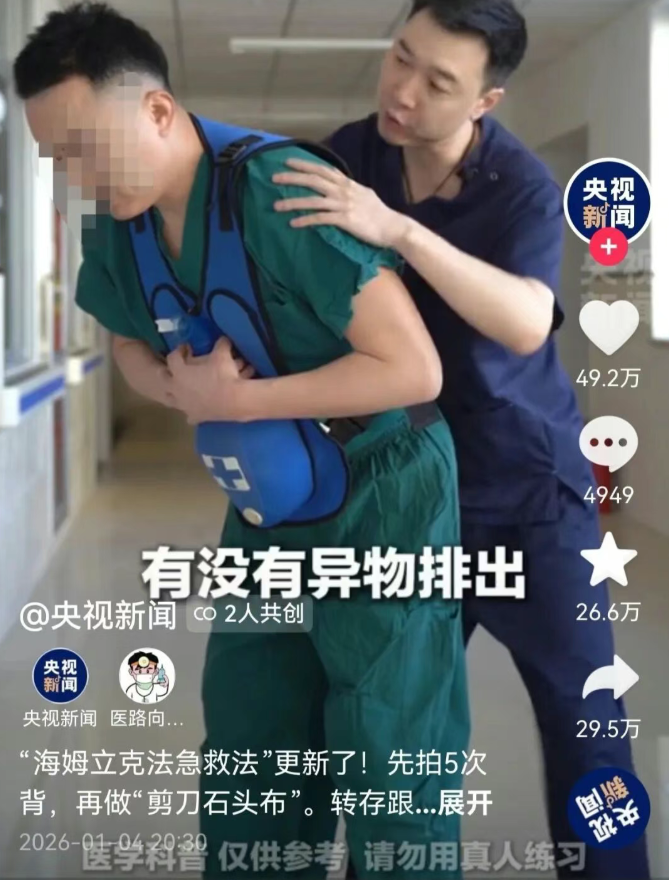Follow 央视新闻 with the red plus

coord(608,246)
